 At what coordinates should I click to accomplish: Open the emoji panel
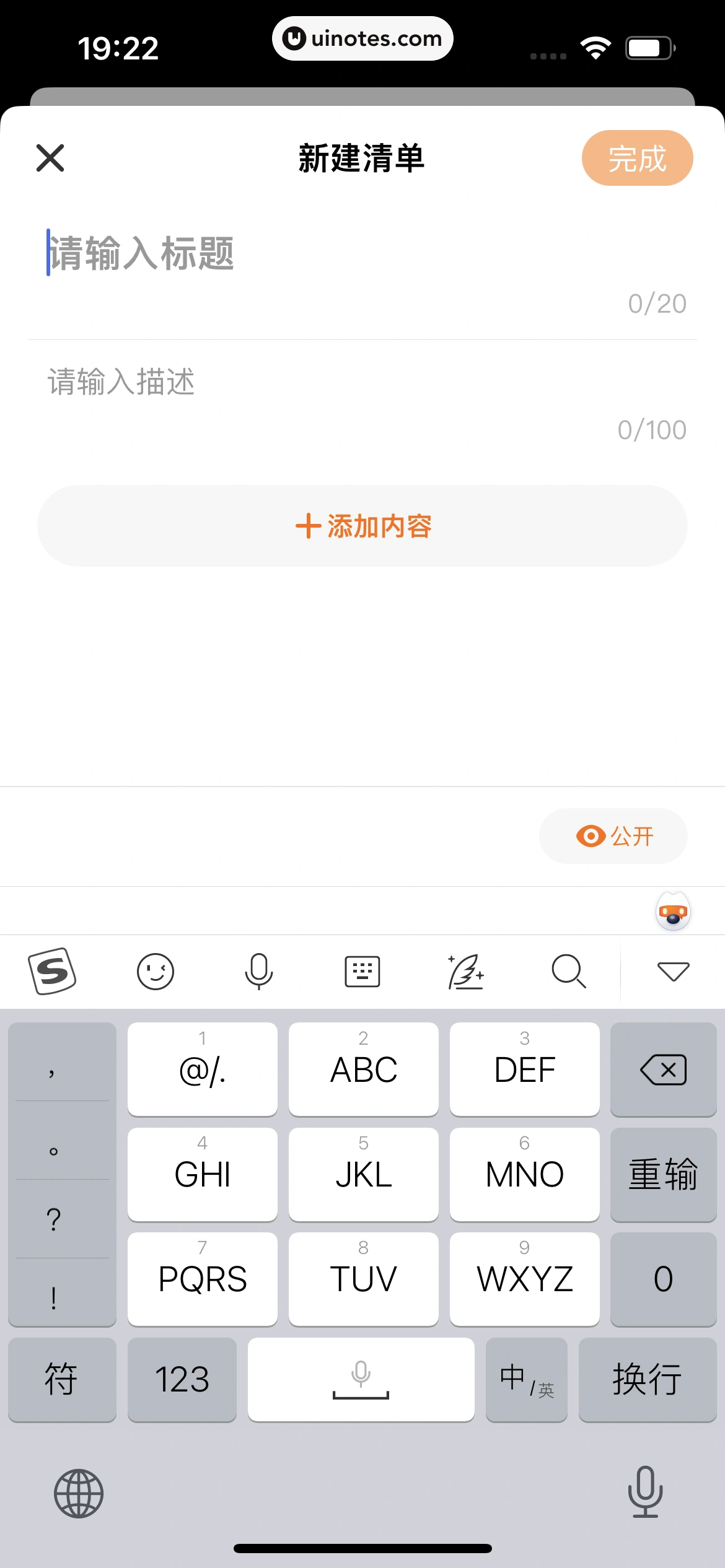[155, 971]
